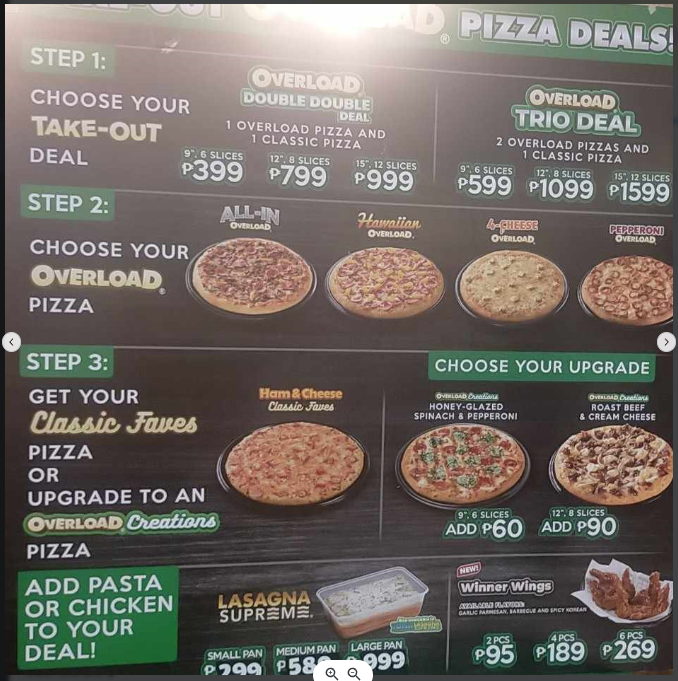
Task: Zoom out of the photo
Action: [x=354, y=673]
